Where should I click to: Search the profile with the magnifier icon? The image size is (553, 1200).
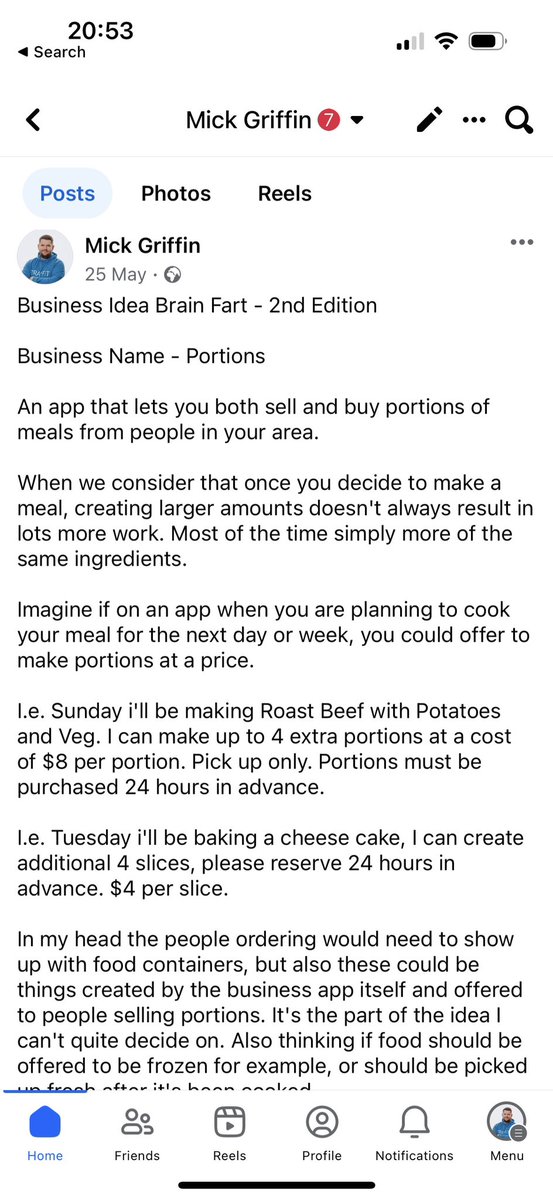(519, 120)
